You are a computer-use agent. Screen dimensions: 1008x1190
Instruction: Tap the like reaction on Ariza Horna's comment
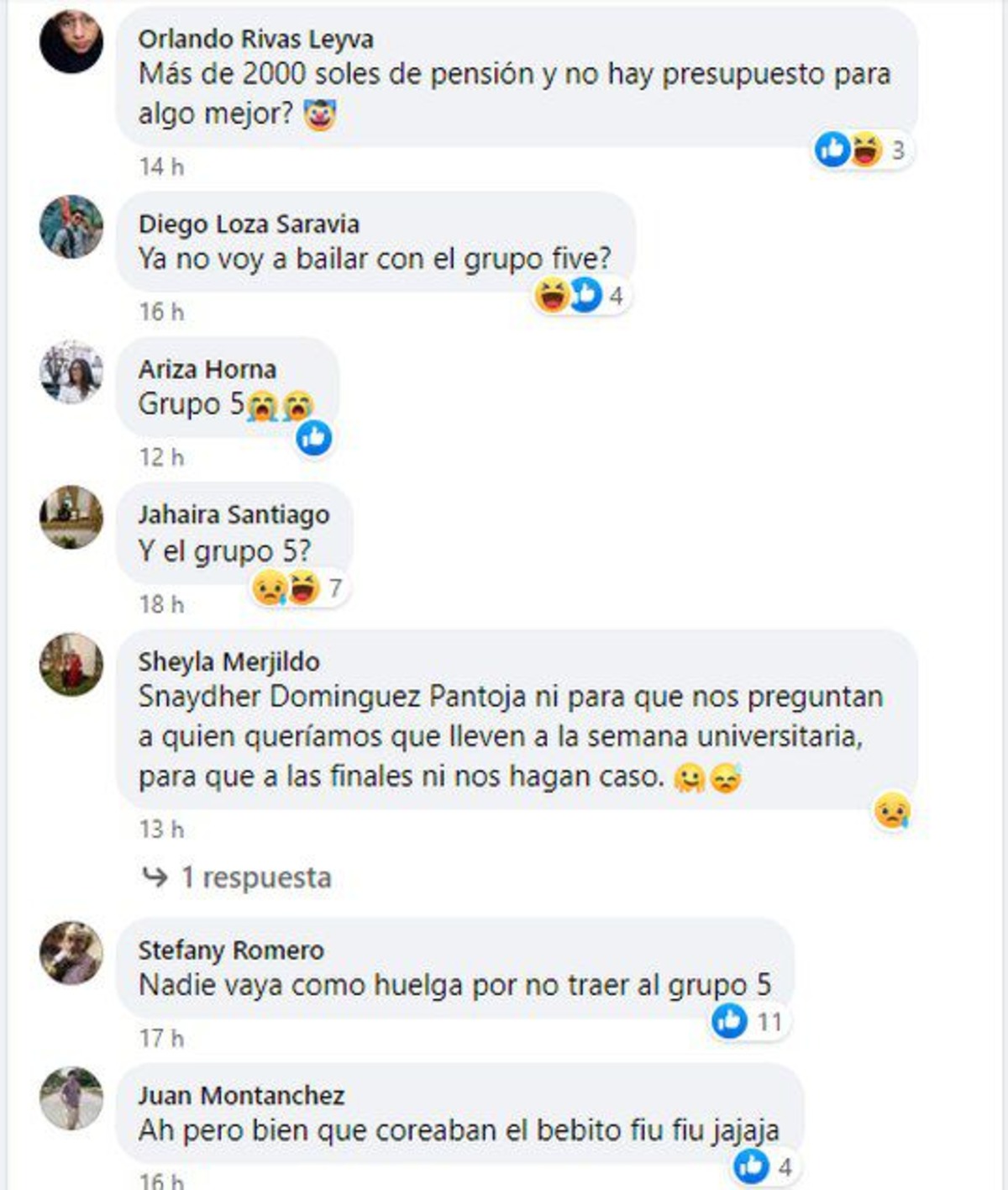tap(315, 438)
